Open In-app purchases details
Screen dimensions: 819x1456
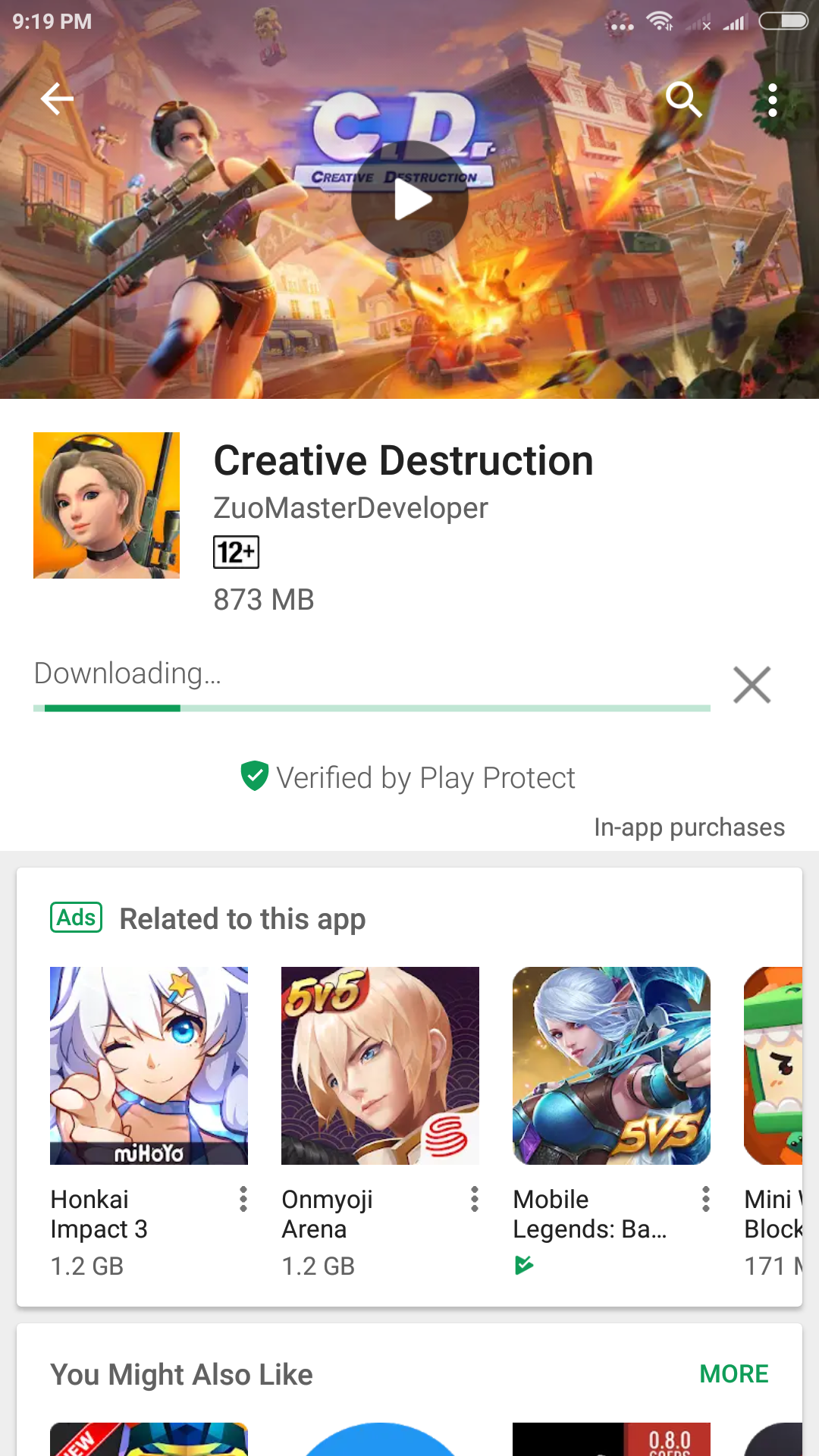[x=689, y=827]
